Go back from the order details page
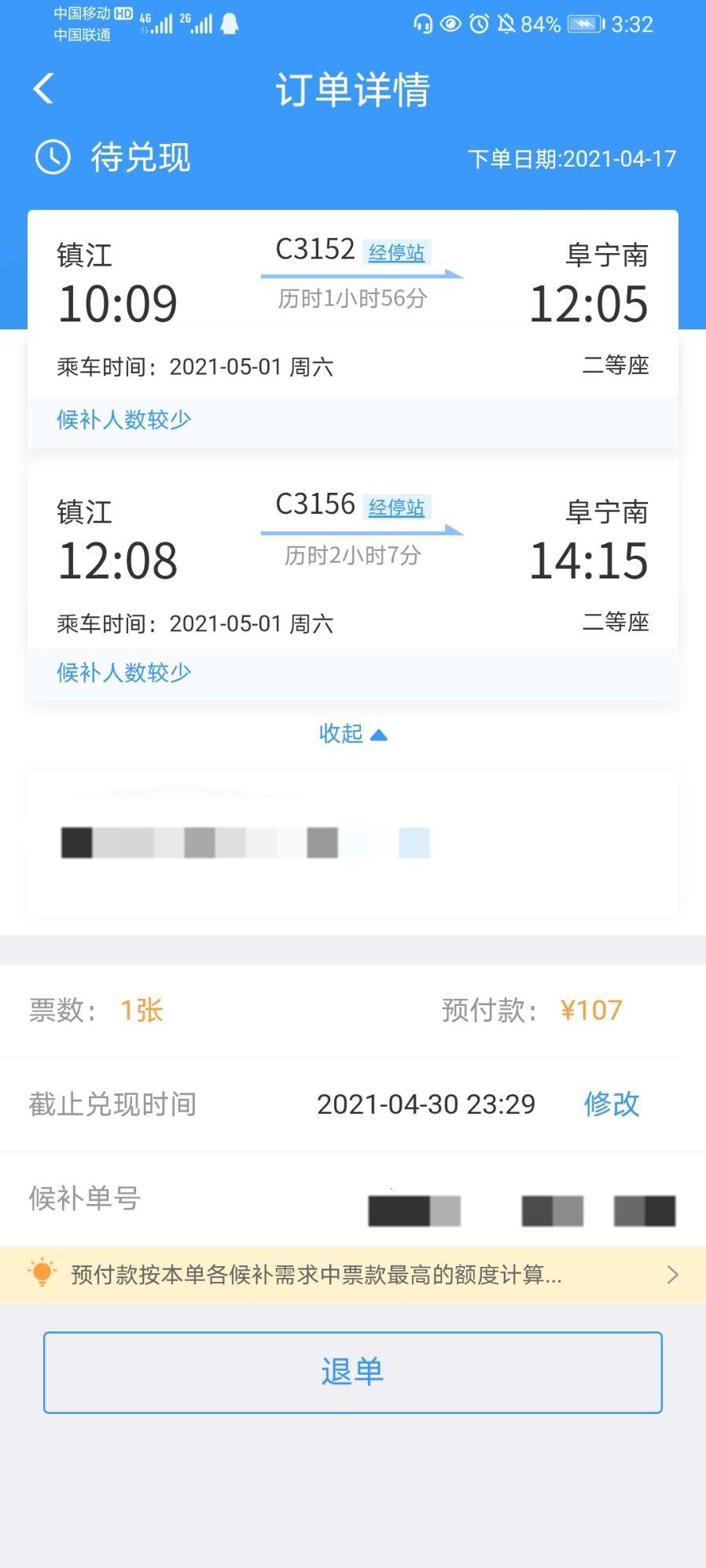The height and width of the screenshot is (1568, 706). coord(44,88)
